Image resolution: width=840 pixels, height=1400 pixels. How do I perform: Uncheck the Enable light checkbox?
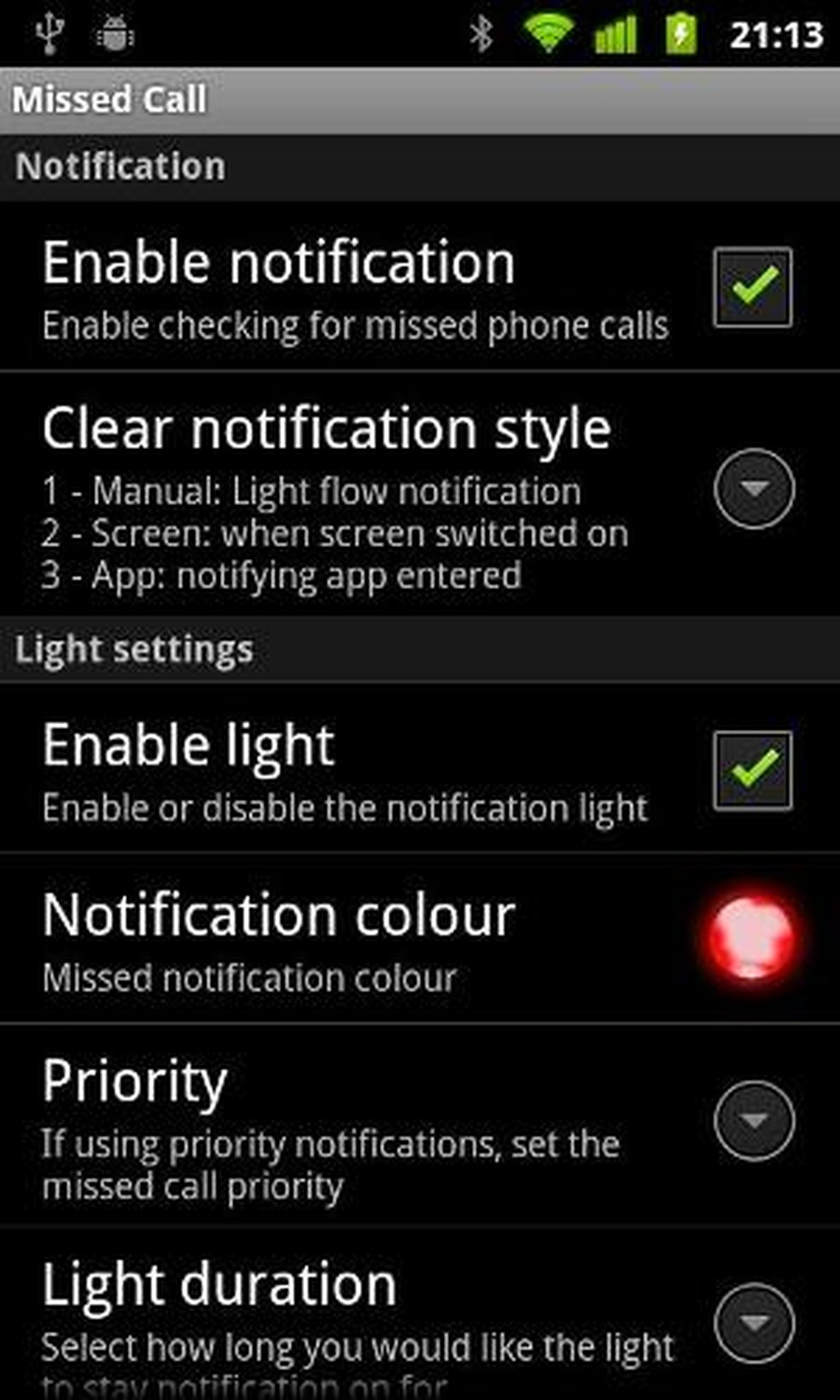click(x=752, y=770)
